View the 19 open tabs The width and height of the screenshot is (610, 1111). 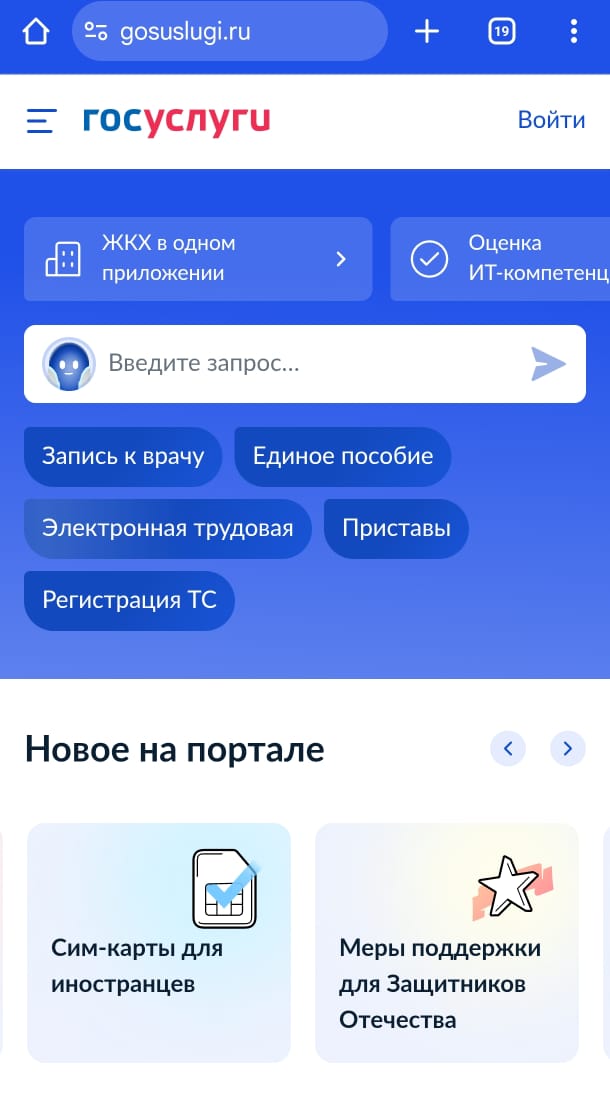tap(501, 32)
